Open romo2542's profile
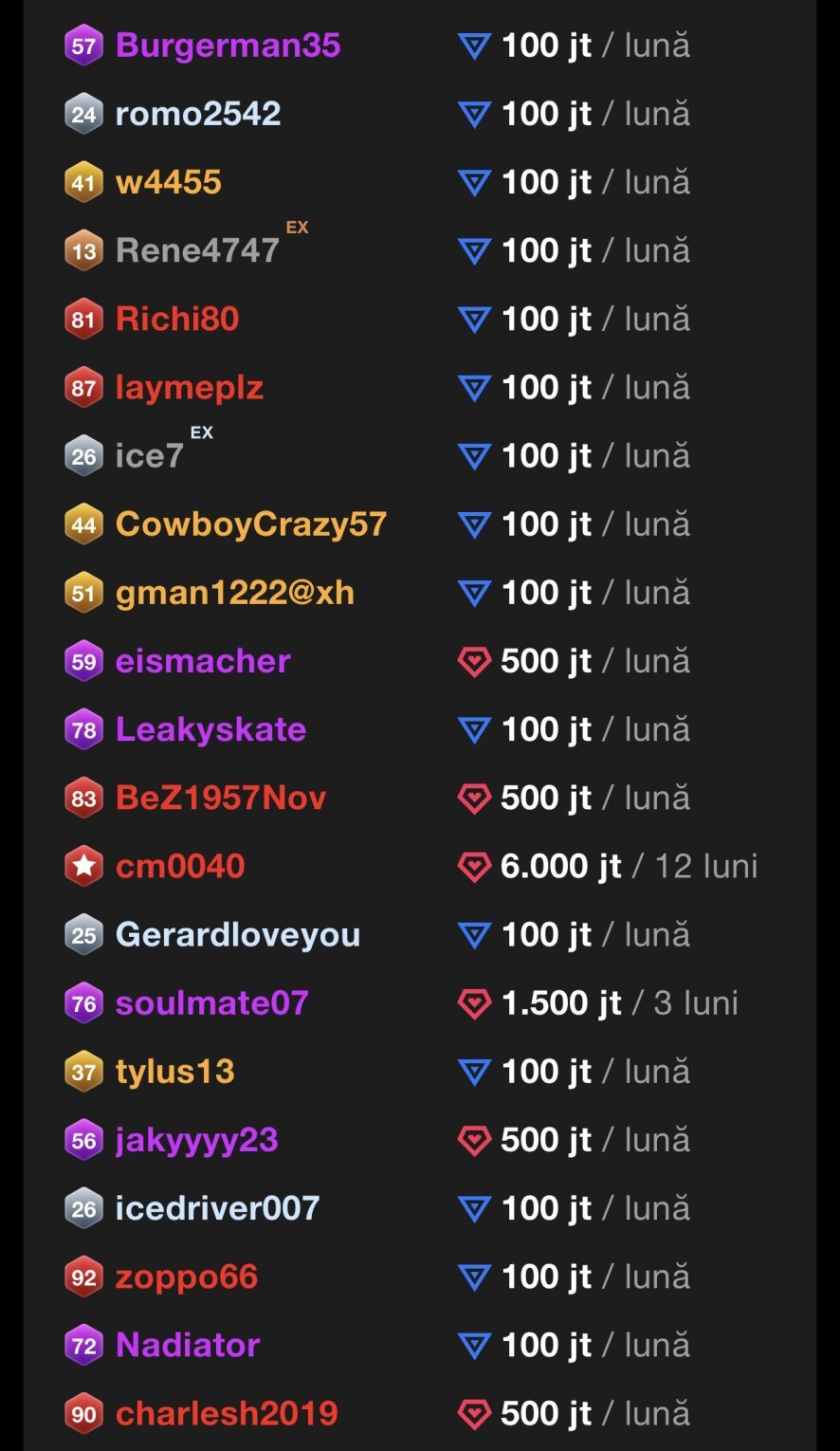The width and height of the screenshot is (840, 1451). pyautogui.click(x=198, y=114)
